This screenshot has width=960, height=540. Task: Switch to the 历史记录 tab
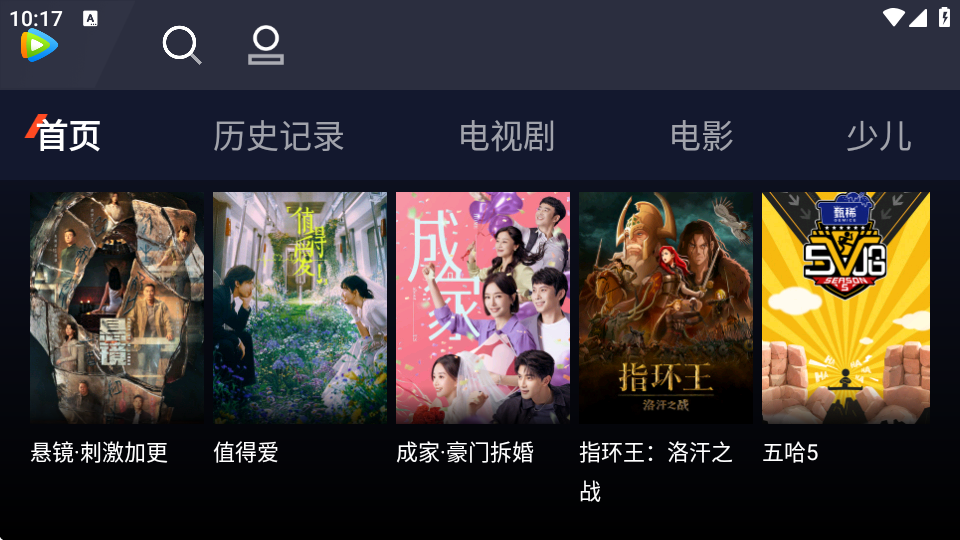278,136
